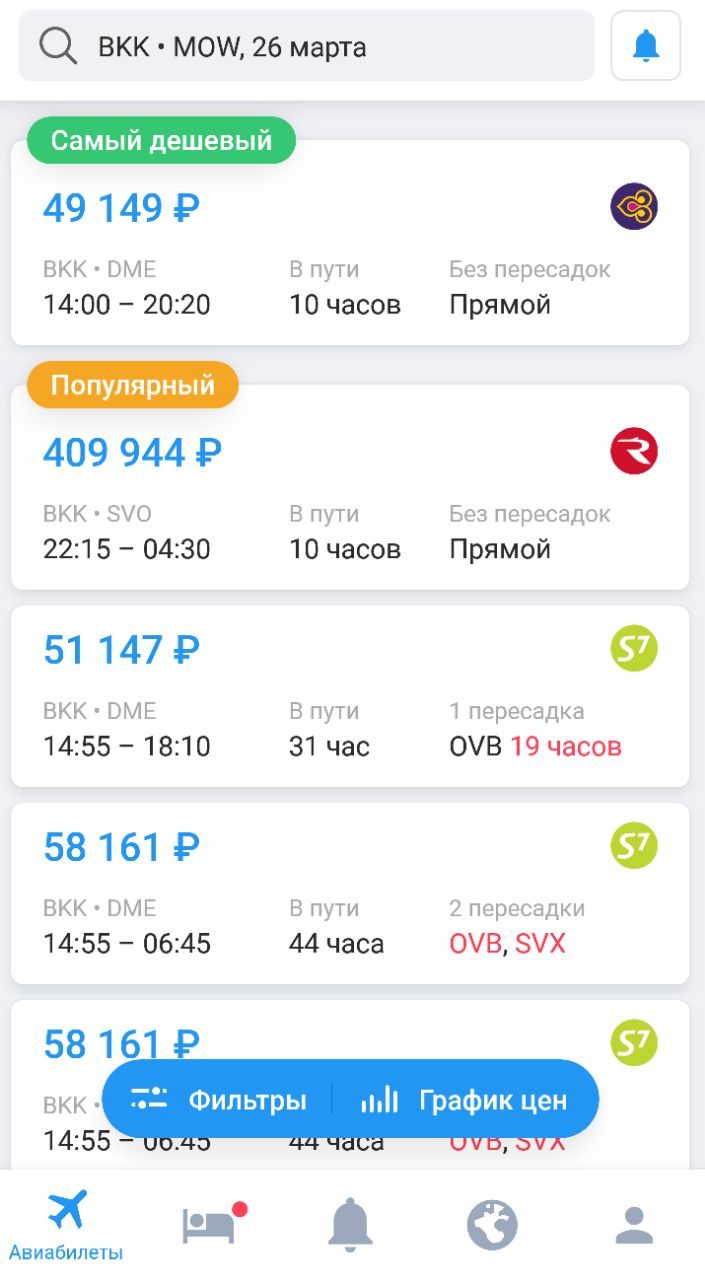
Task: Open the profile person tab
Action: [x=634, y=1224]
